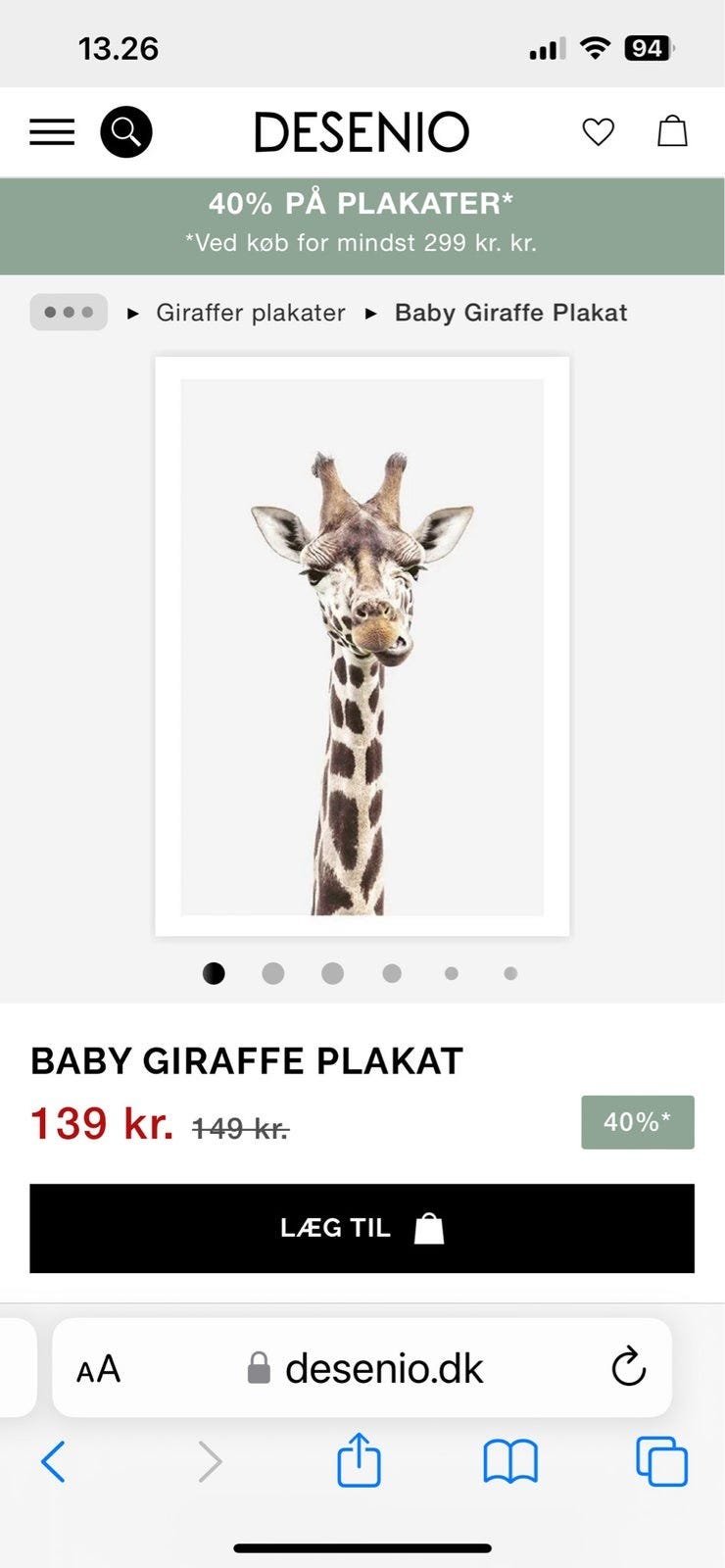Open the shopping bag
Image resolution: width=725 pixels, height=1568 pixels.
pyautogui.click(x=672, y=131)
